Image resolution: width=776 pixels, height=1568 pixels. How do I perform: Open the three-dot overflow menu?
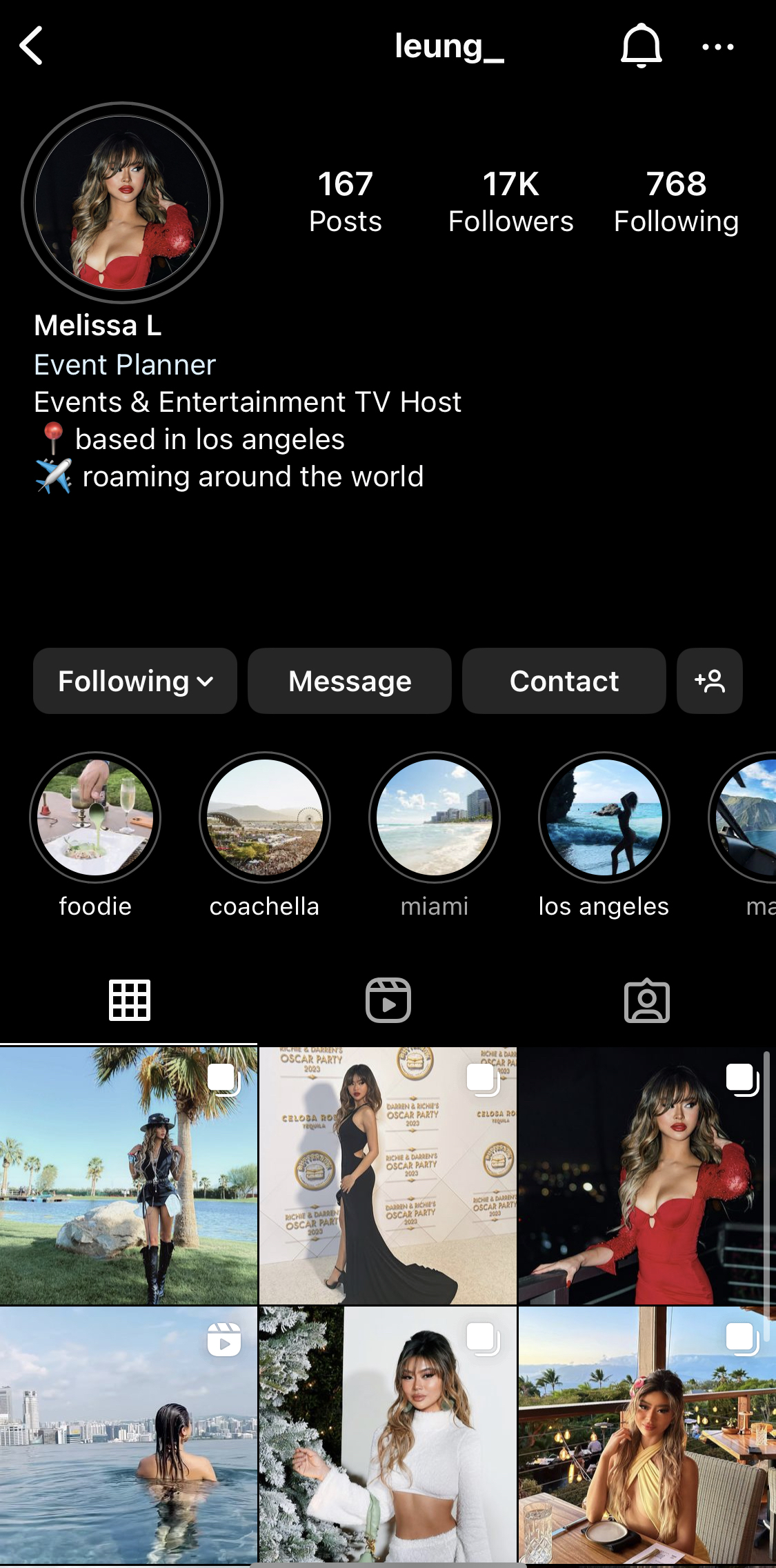717,47
